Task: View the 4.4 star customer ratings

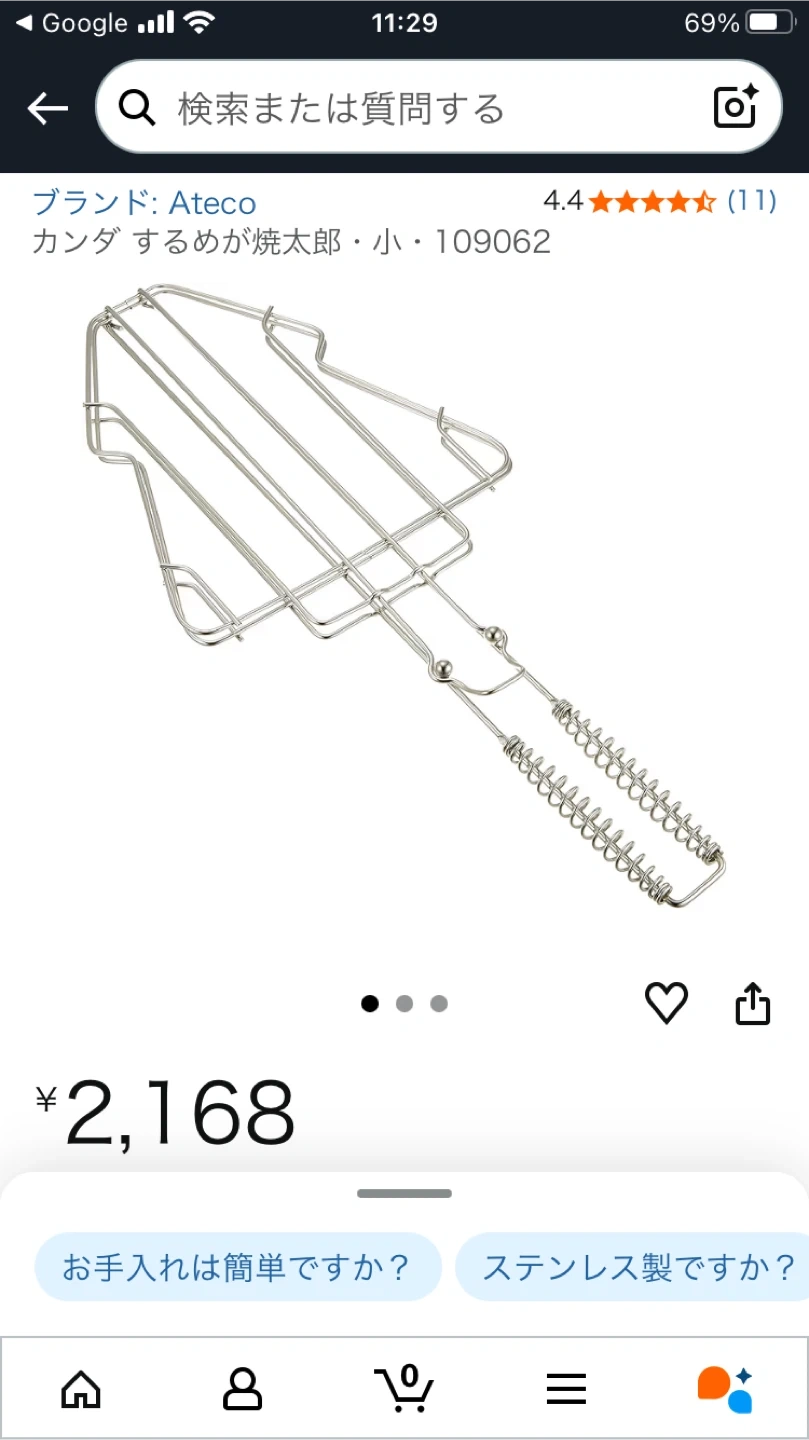Action: point(660,201)
